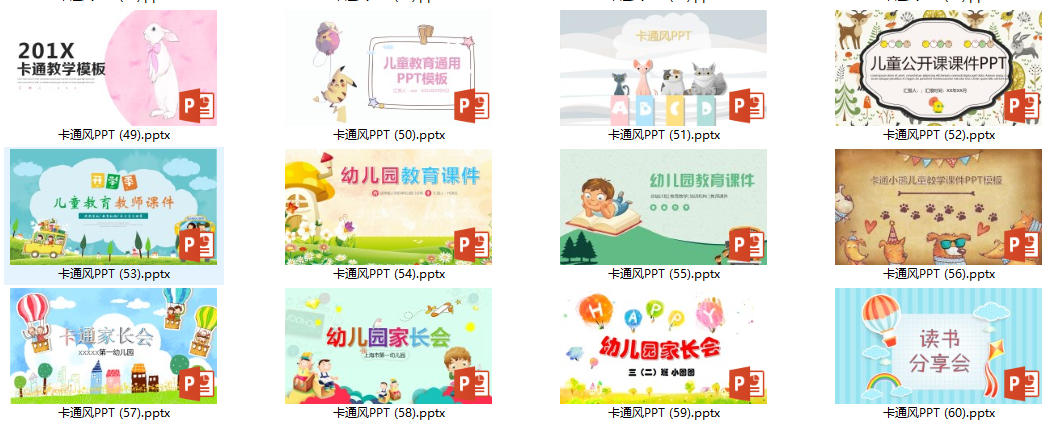Open the file 卡通风PPT (59).pptx
The width and height of the screenshot is (1053, 423).
point(664,346)
